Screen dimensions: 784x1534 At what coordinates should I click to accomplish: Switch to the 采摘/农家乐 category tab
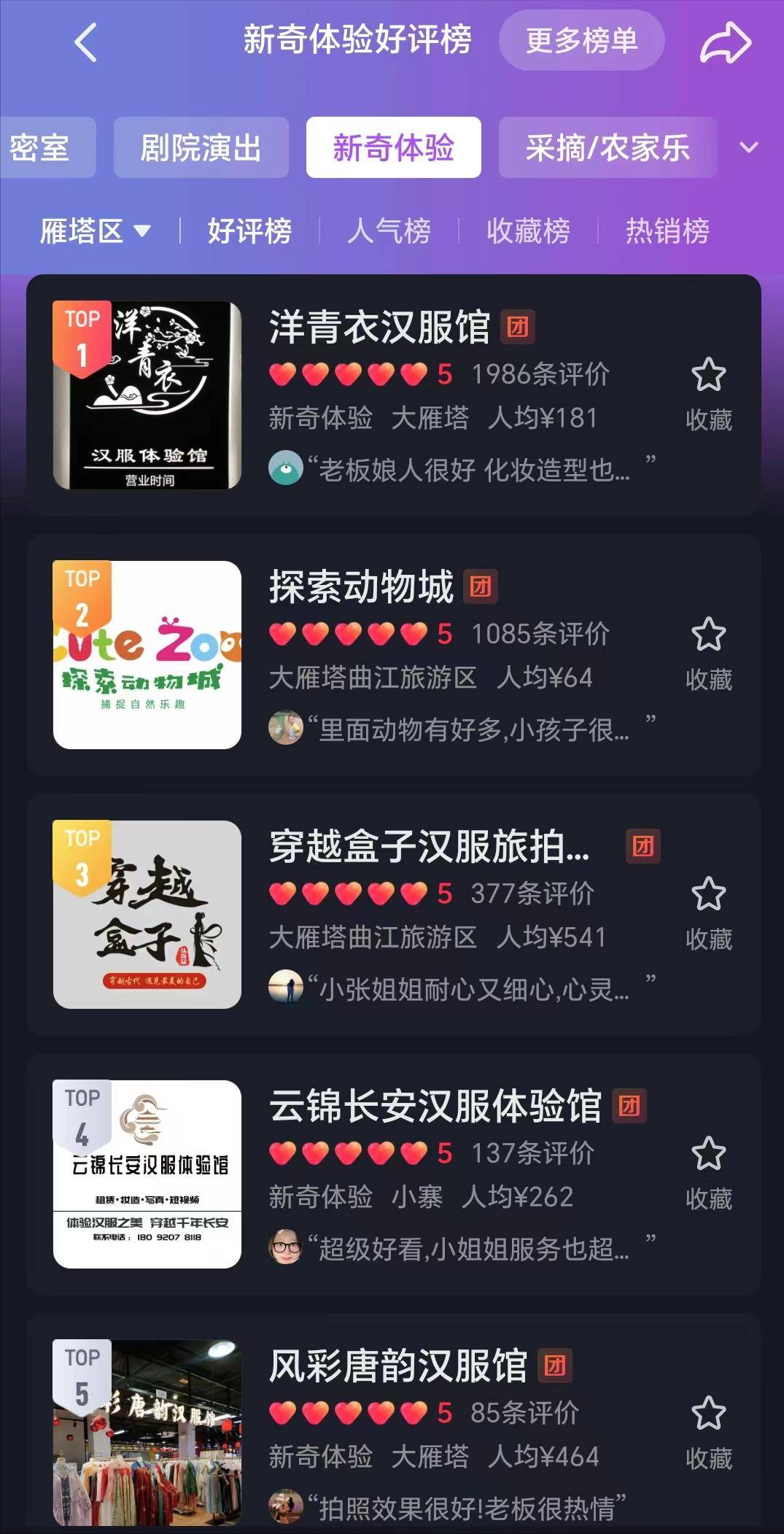click(607, 147)
